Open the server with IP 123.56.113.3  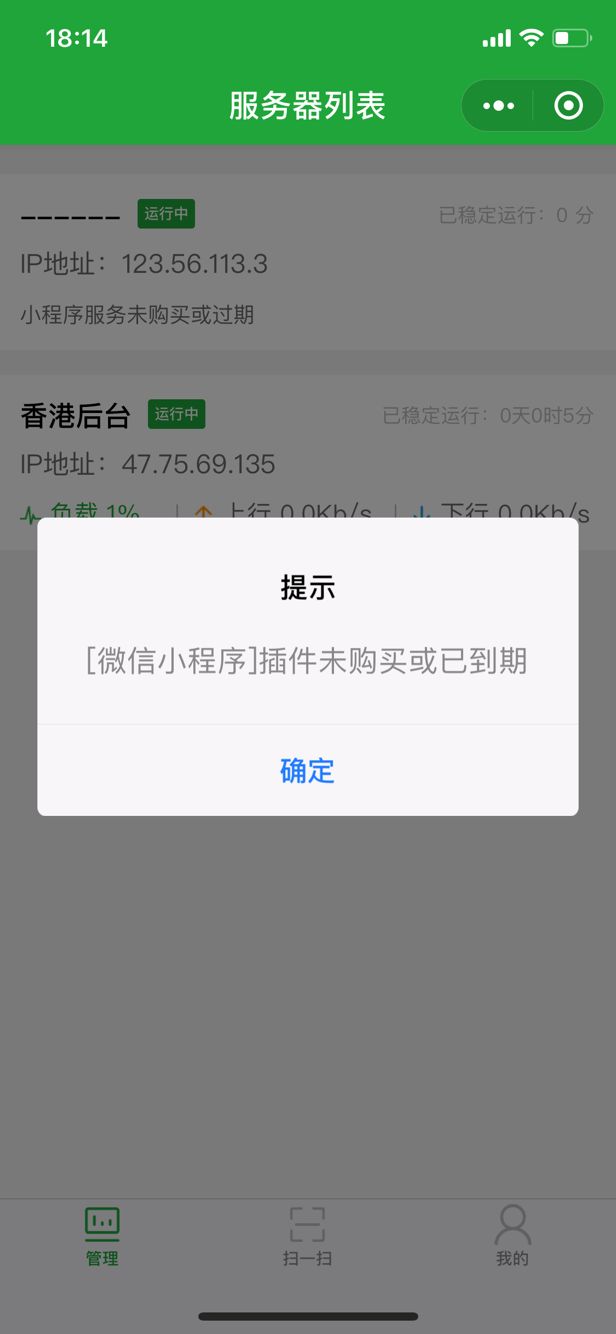(307, 263)
